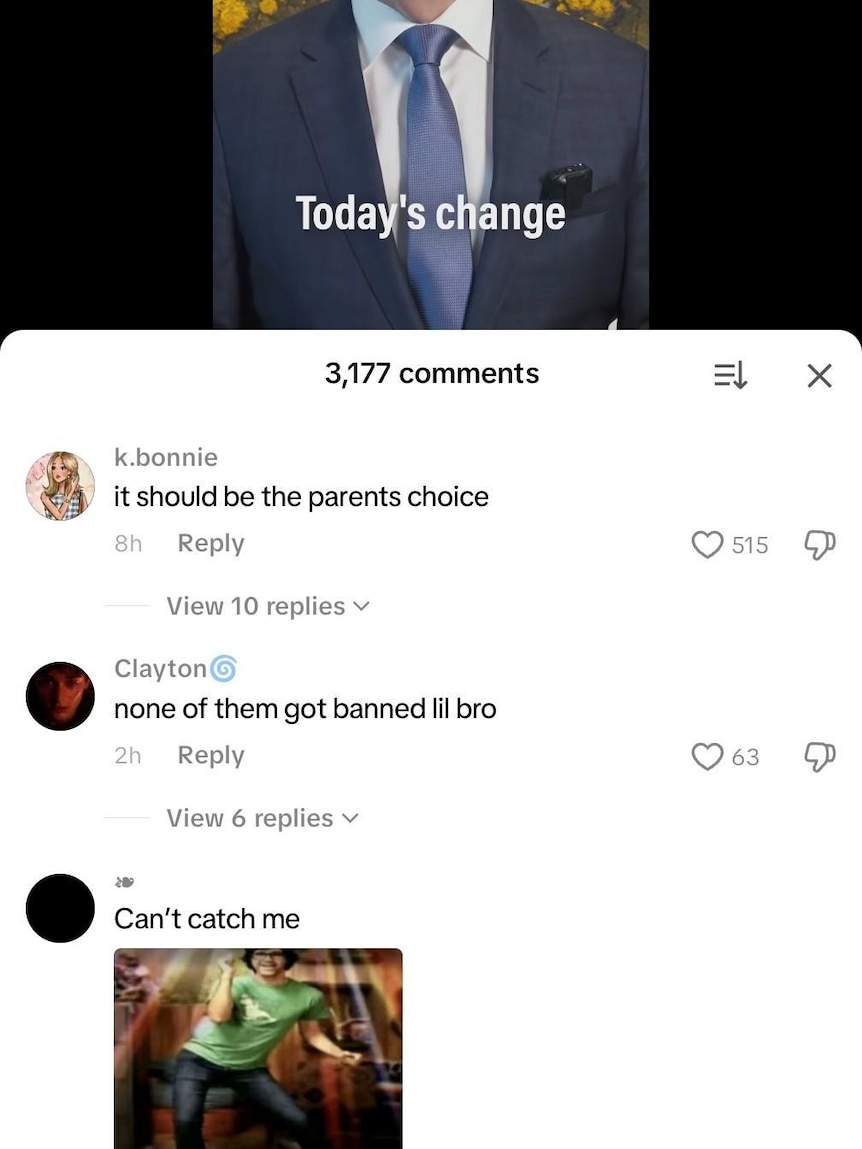This screenshot has height=1149, width=862.
Task: Open Clayton's profile picture
Action: (x=60, y=696)
